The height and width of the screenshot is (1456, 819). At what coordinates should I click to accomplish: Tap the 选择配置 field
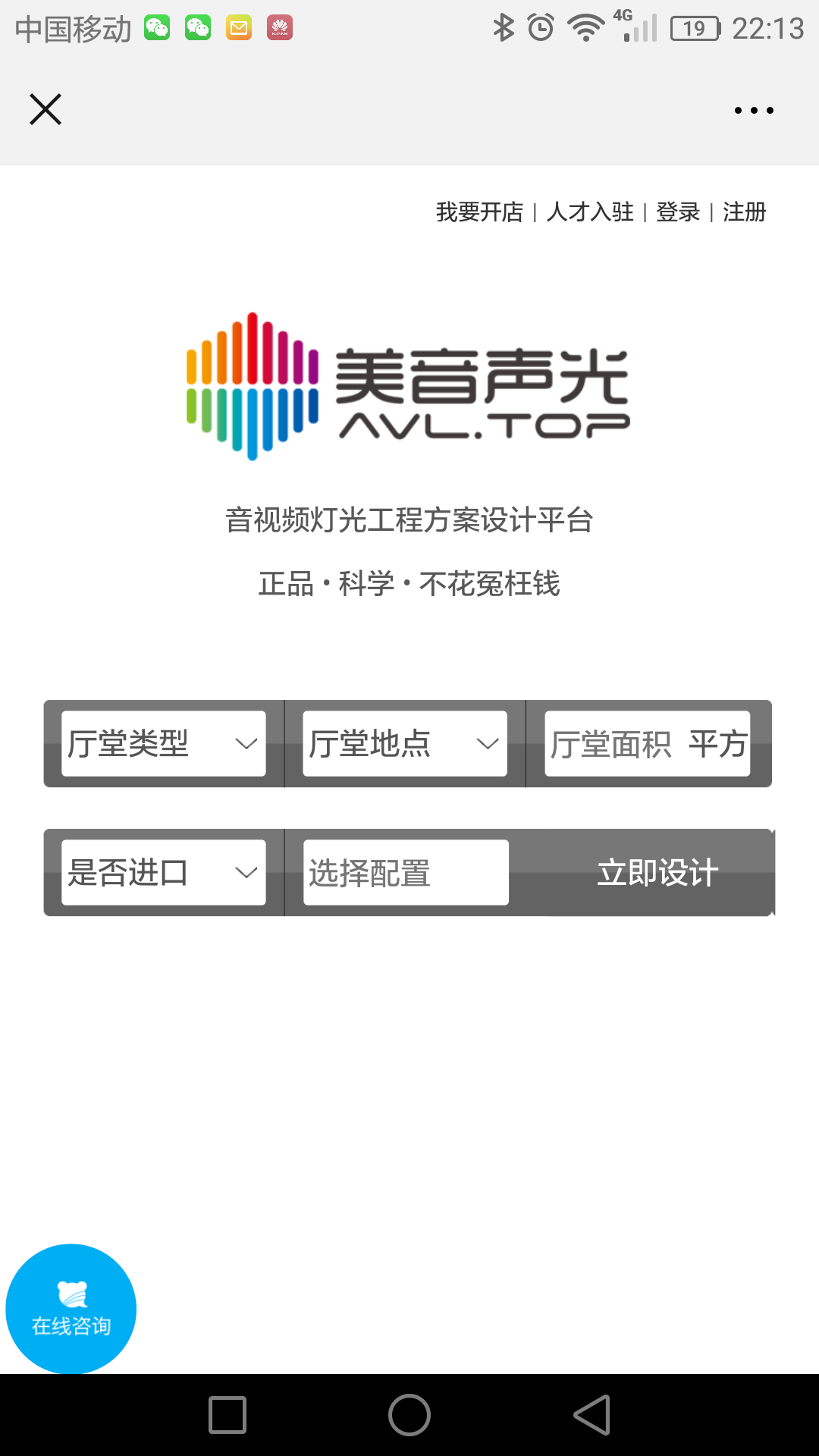[x=406, y=873]
